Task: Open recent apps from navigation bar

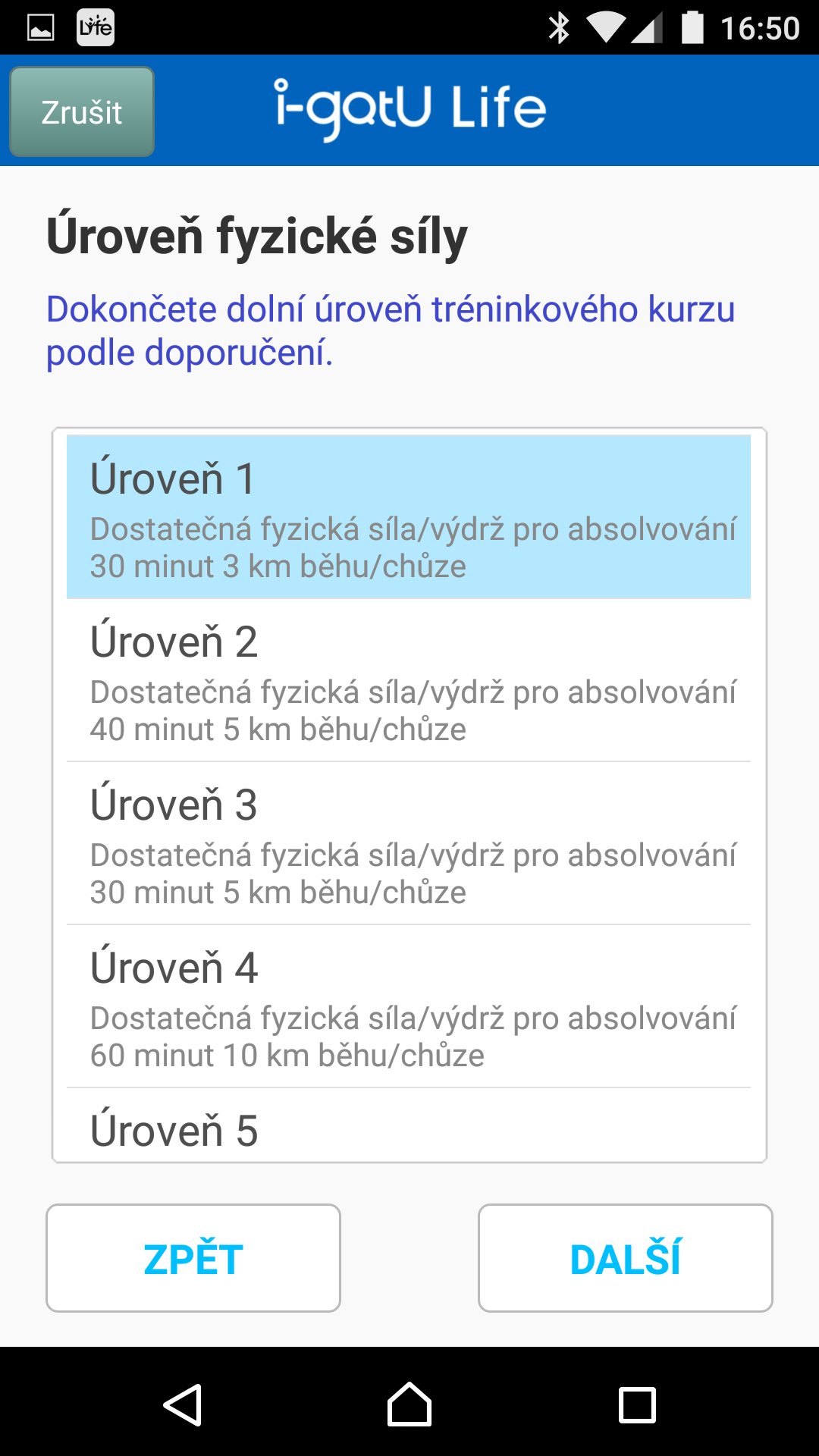Action: [x=637, y=1404]
